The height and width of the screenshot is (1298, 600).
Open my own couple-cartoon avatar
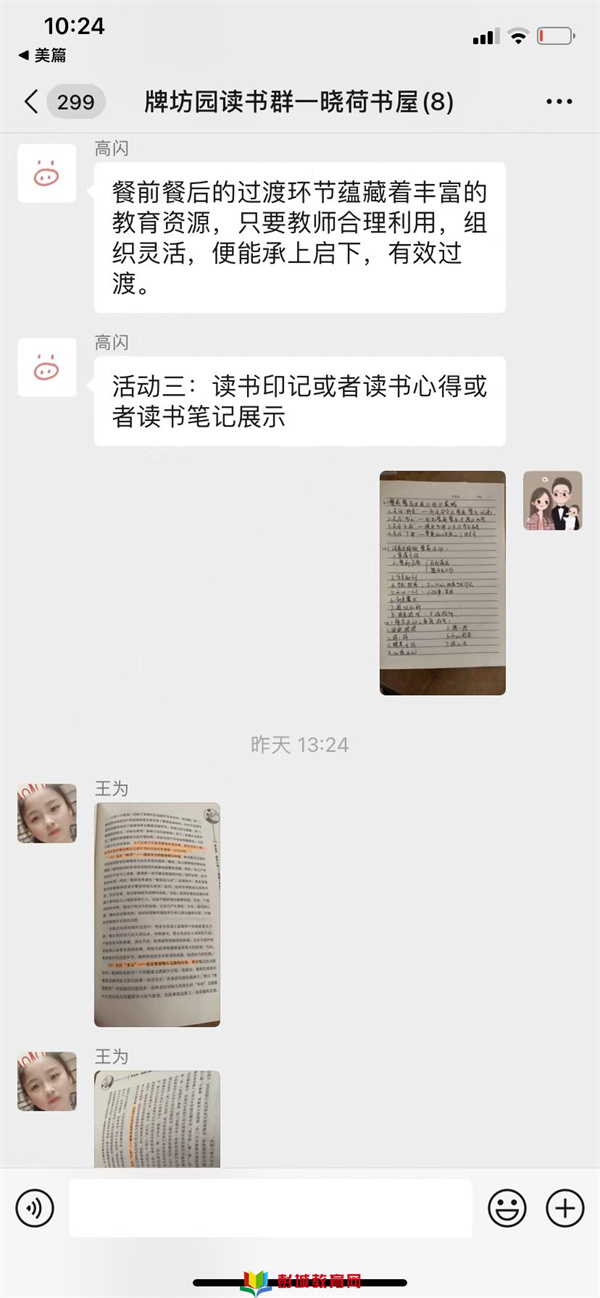552,500
